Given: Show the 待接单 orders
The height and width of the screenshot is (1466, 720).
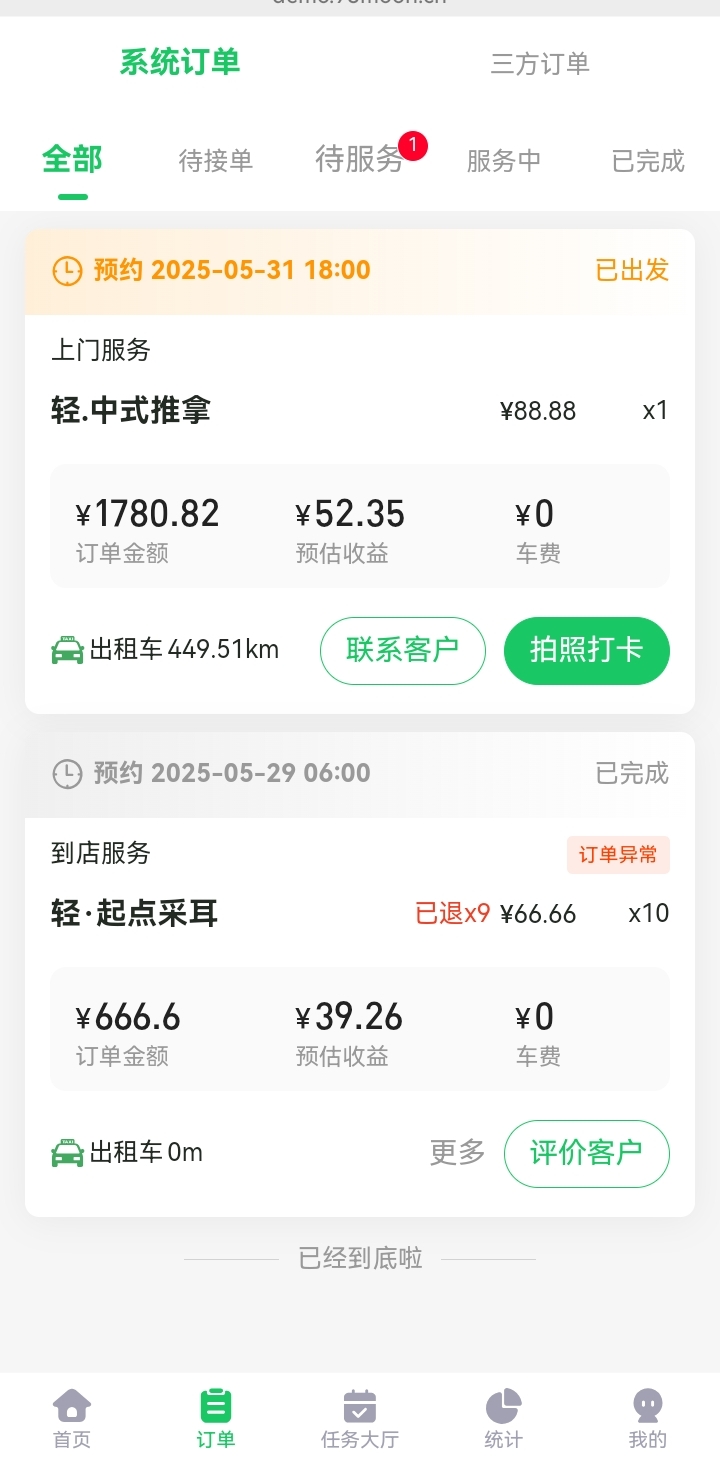Looking at the screenshot, I should point(216,160).
